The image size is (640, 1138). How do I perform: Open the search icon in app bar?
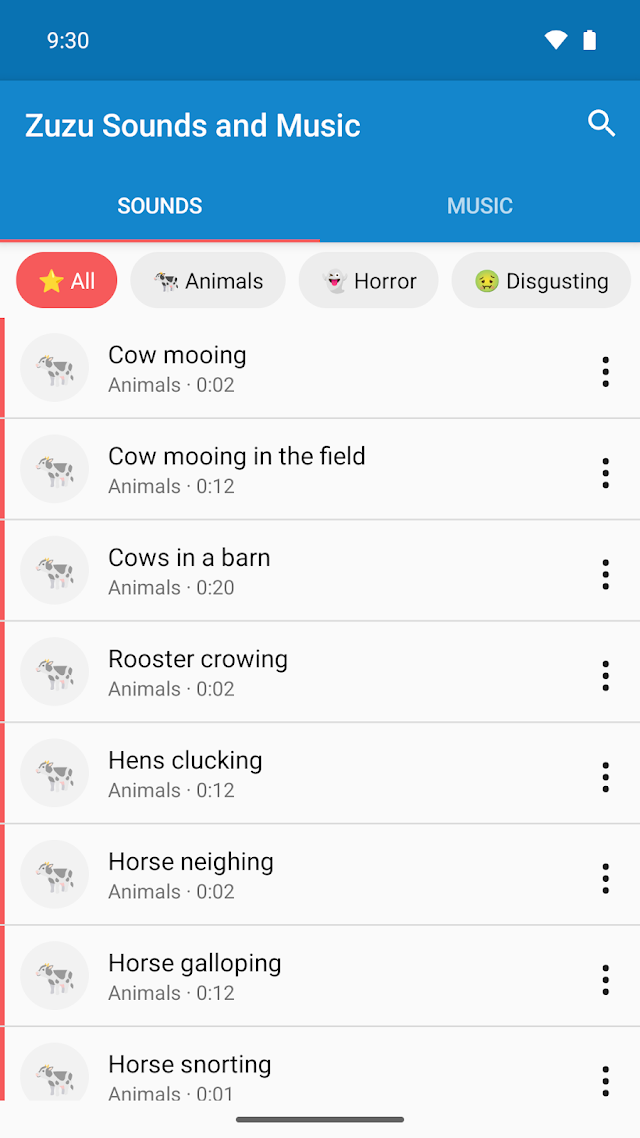(x=602, y=124)
